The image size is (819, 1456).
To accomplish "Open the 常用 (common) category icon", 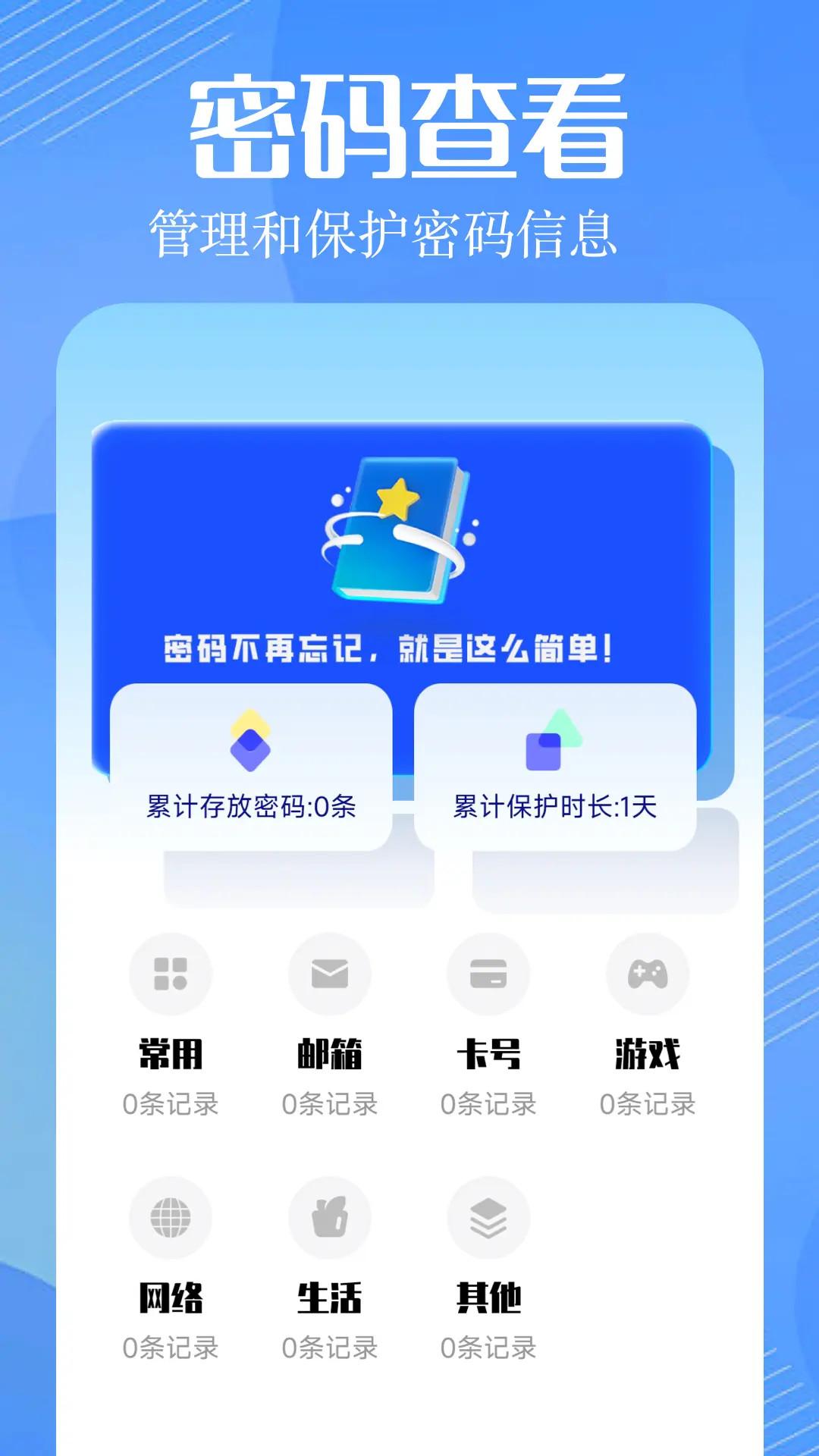I will pos(170,975).
